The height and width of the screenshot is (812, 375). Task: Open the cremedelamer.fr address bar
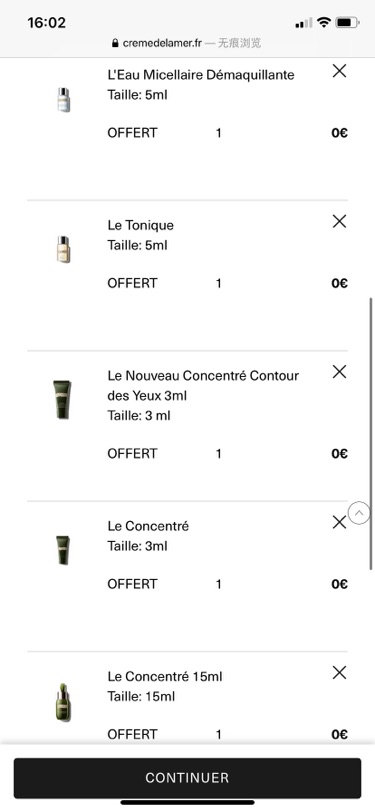tap(187, 43)
